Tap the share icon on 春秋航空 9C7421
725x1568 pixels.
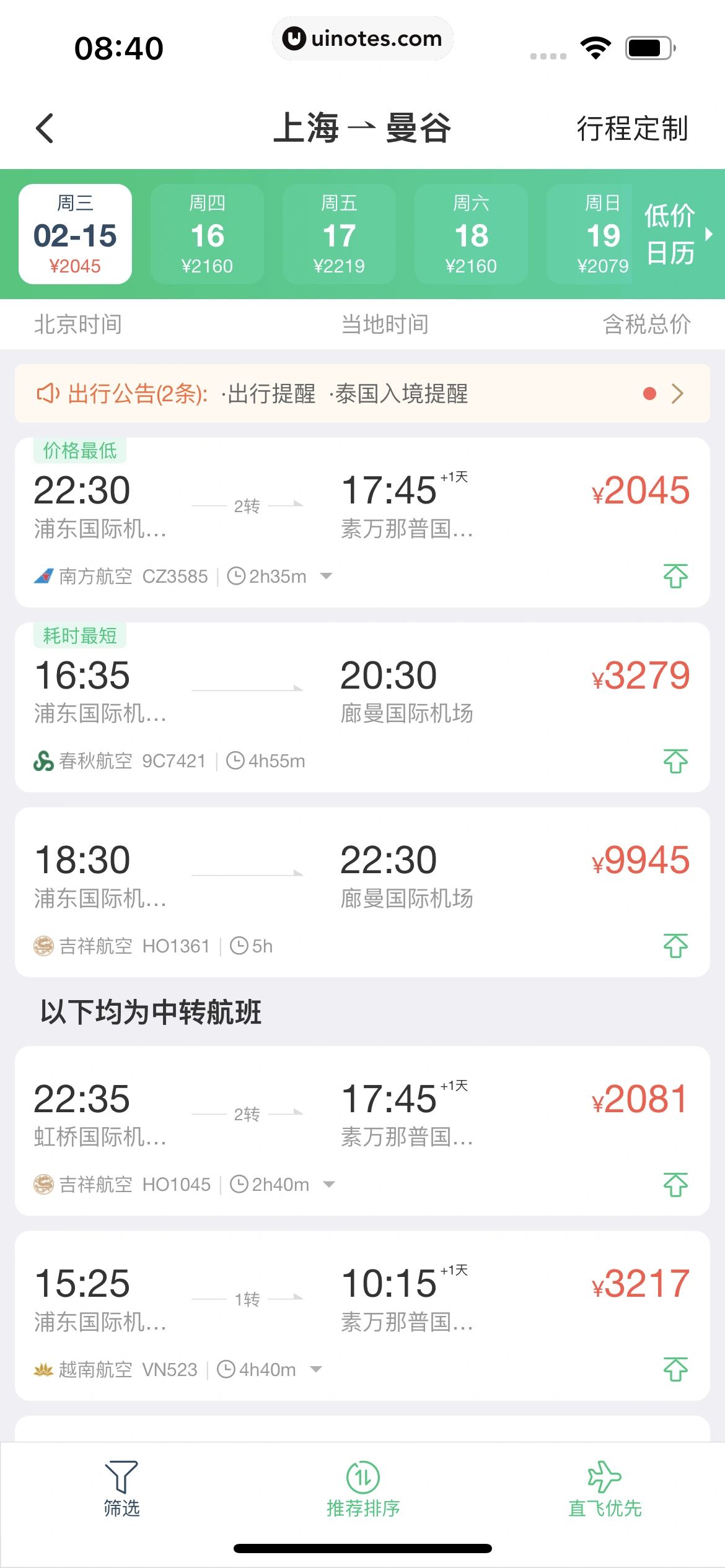point(675,761)
